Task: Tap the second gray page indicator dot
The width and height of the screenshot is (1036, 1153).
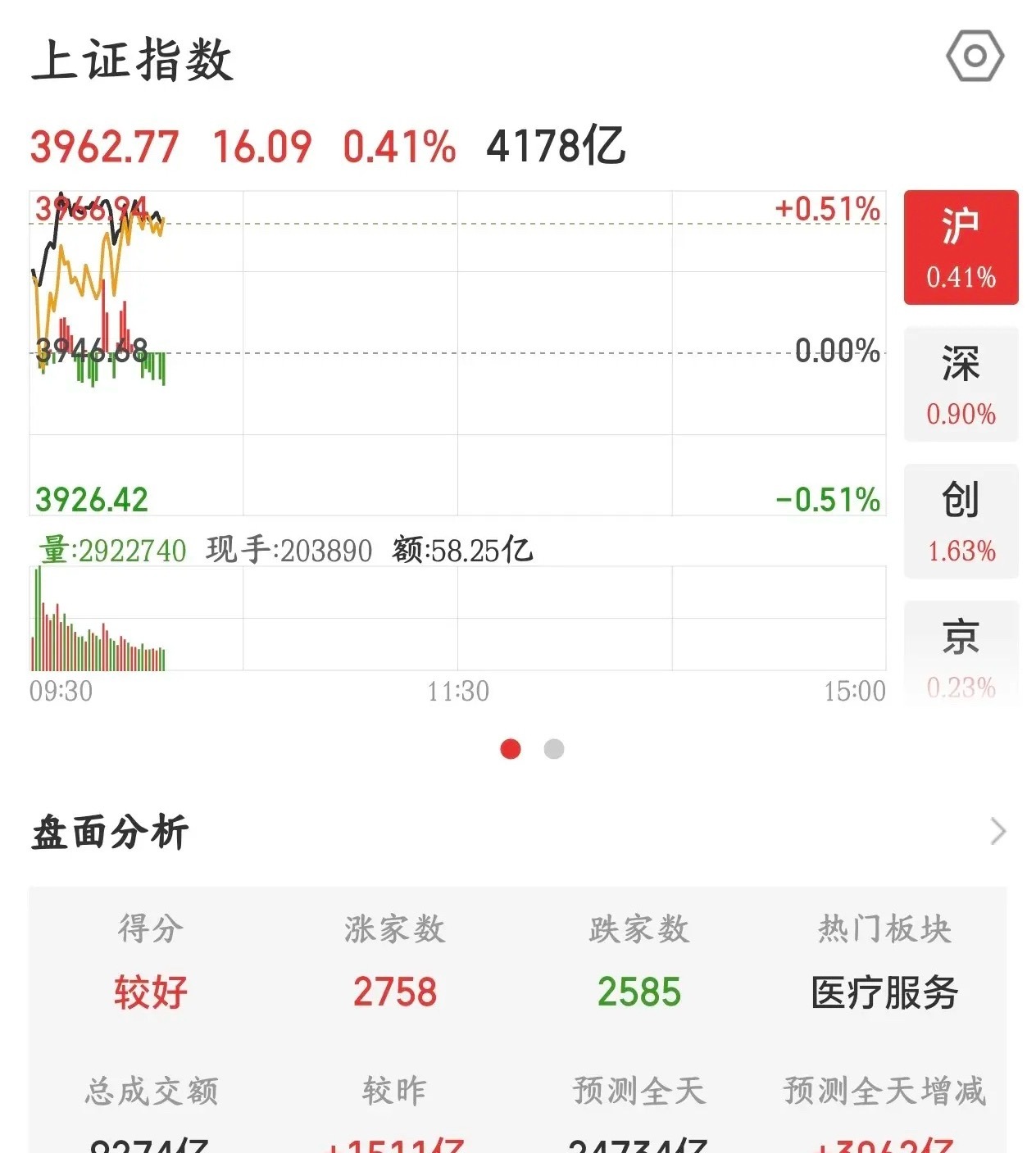Action: pos(554,749)
